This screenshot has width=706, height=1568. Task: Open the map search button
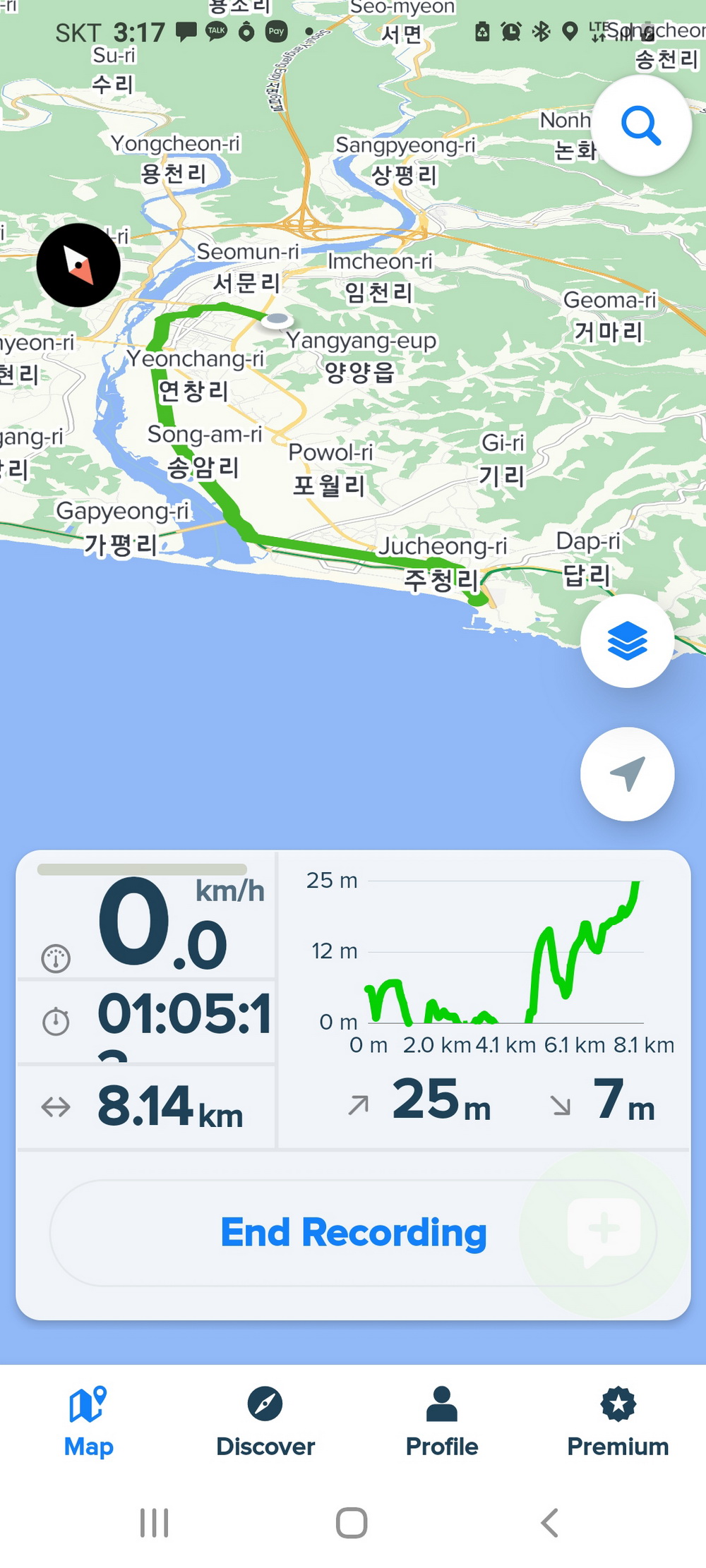click(x=641, y=126)
